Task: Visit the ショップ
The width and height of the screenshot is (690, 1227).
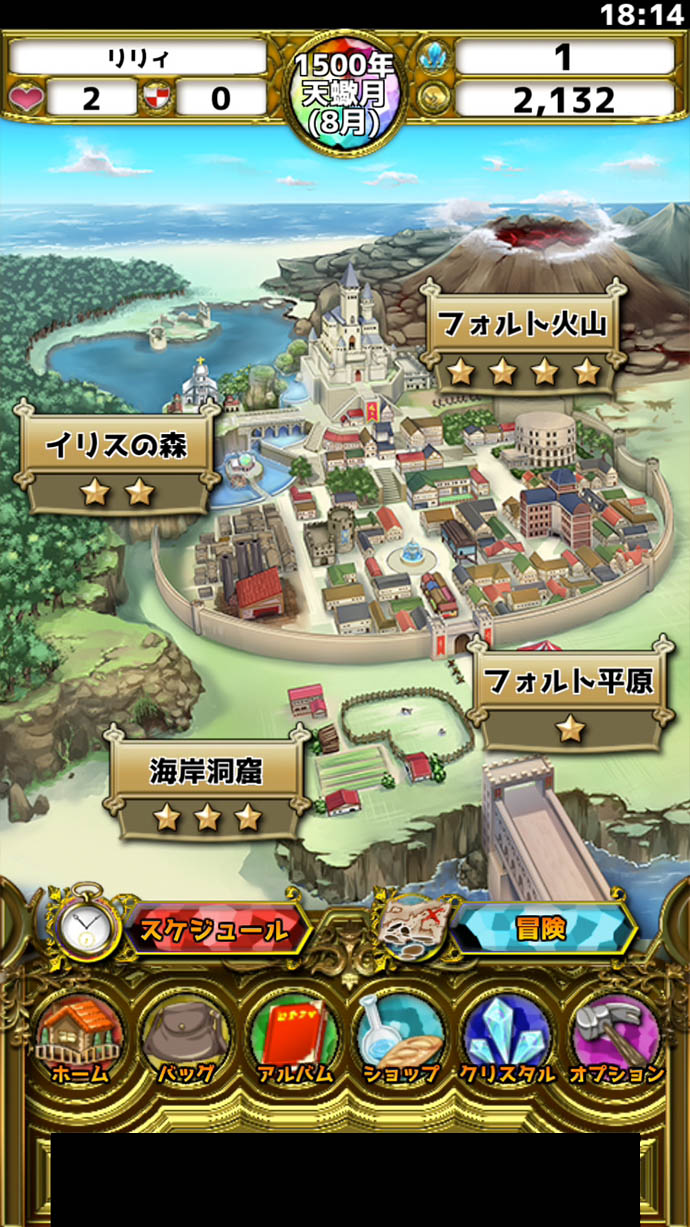Action: [399, 1038]
